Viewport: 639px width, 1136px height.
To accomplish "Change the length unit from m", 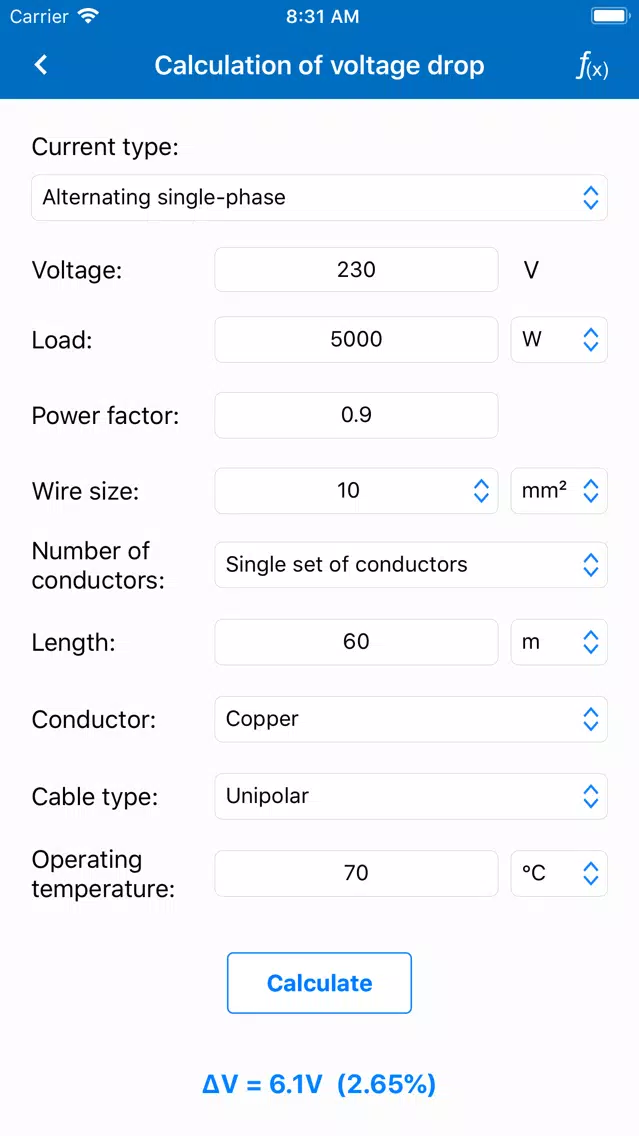I will click(x=559, y=642).
